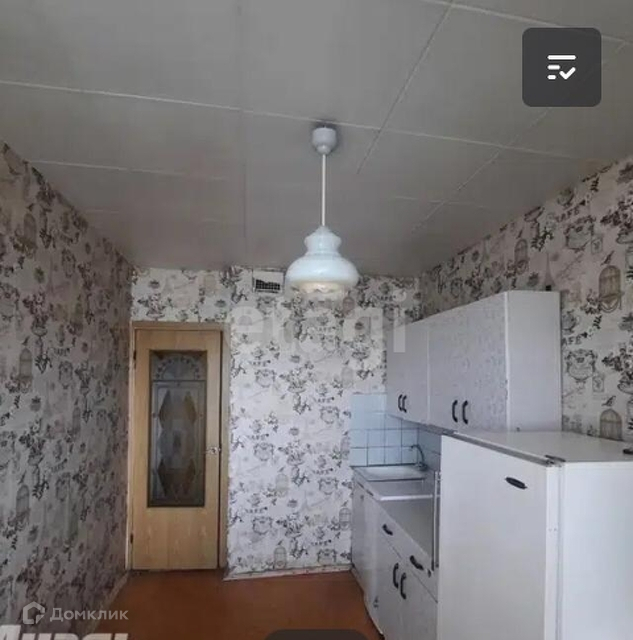Open the kitchen listing photo full screen
This screenshot has height=640, width=633.
point(316,320)
